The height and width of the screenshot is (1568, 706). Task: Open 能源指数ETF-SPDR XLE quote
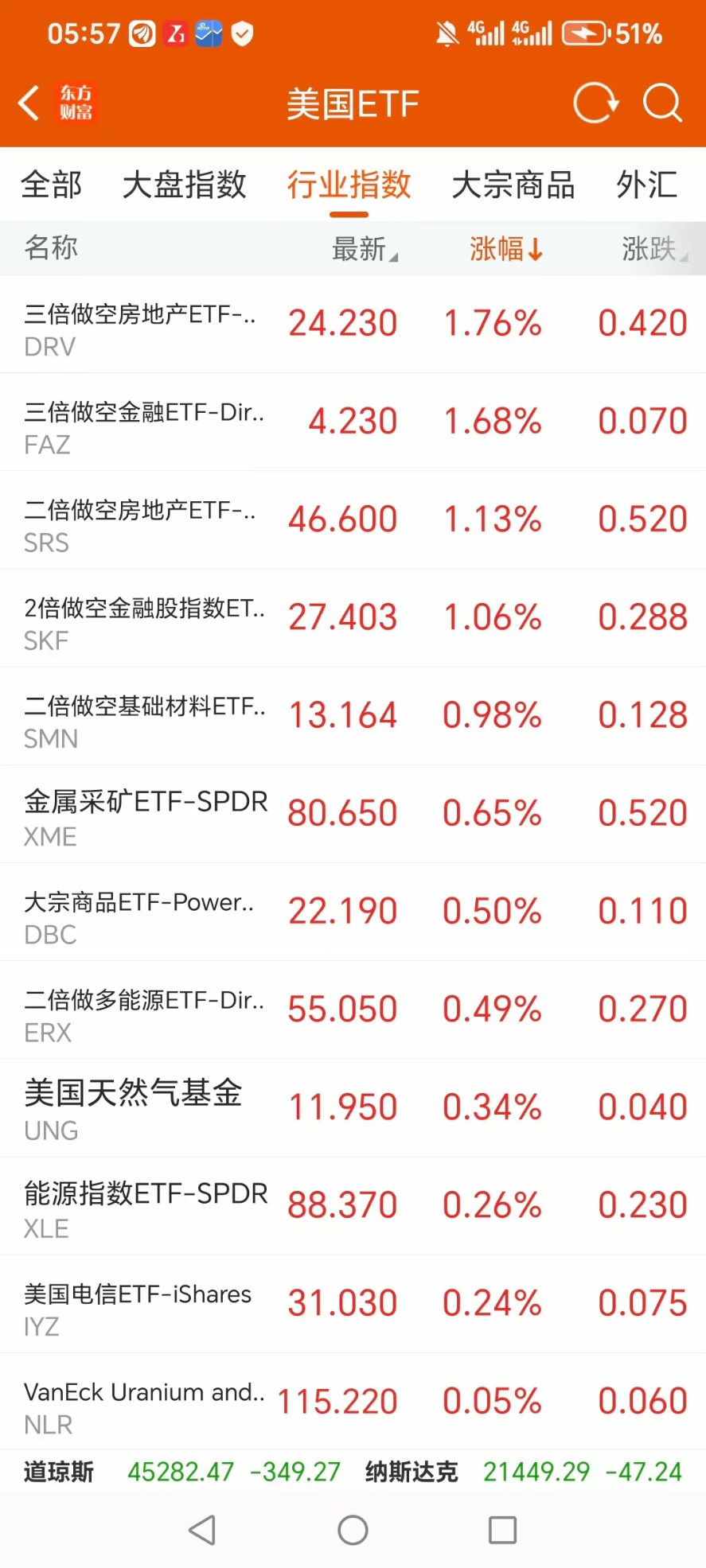click(x=353, y=1206)
